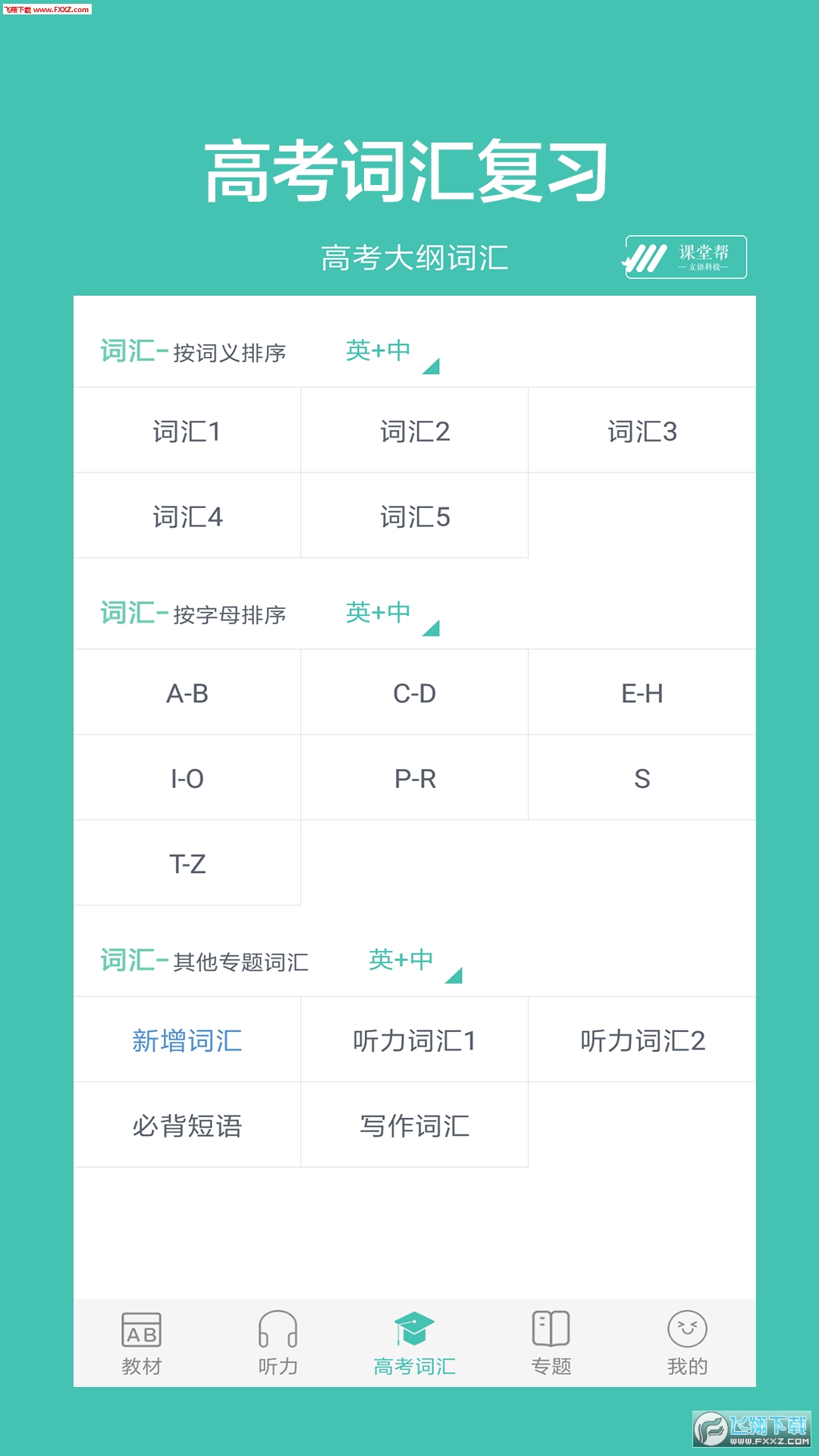This screenshot has height=1456, width=819.
Task: Tap the 写作词汇 entry
Action: click(413, 1125)
